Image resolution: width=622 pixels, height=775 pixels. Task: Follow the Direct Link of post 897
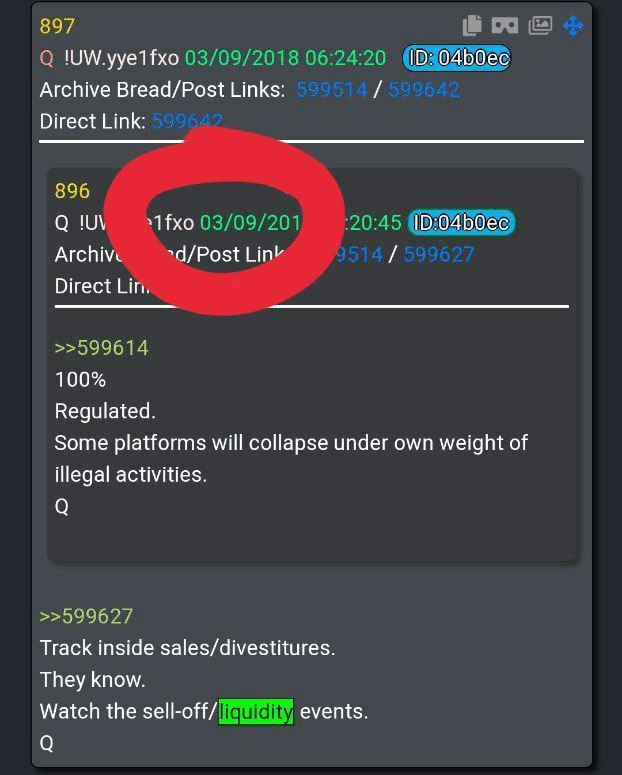pyautogui.click(x=185, y=122)
